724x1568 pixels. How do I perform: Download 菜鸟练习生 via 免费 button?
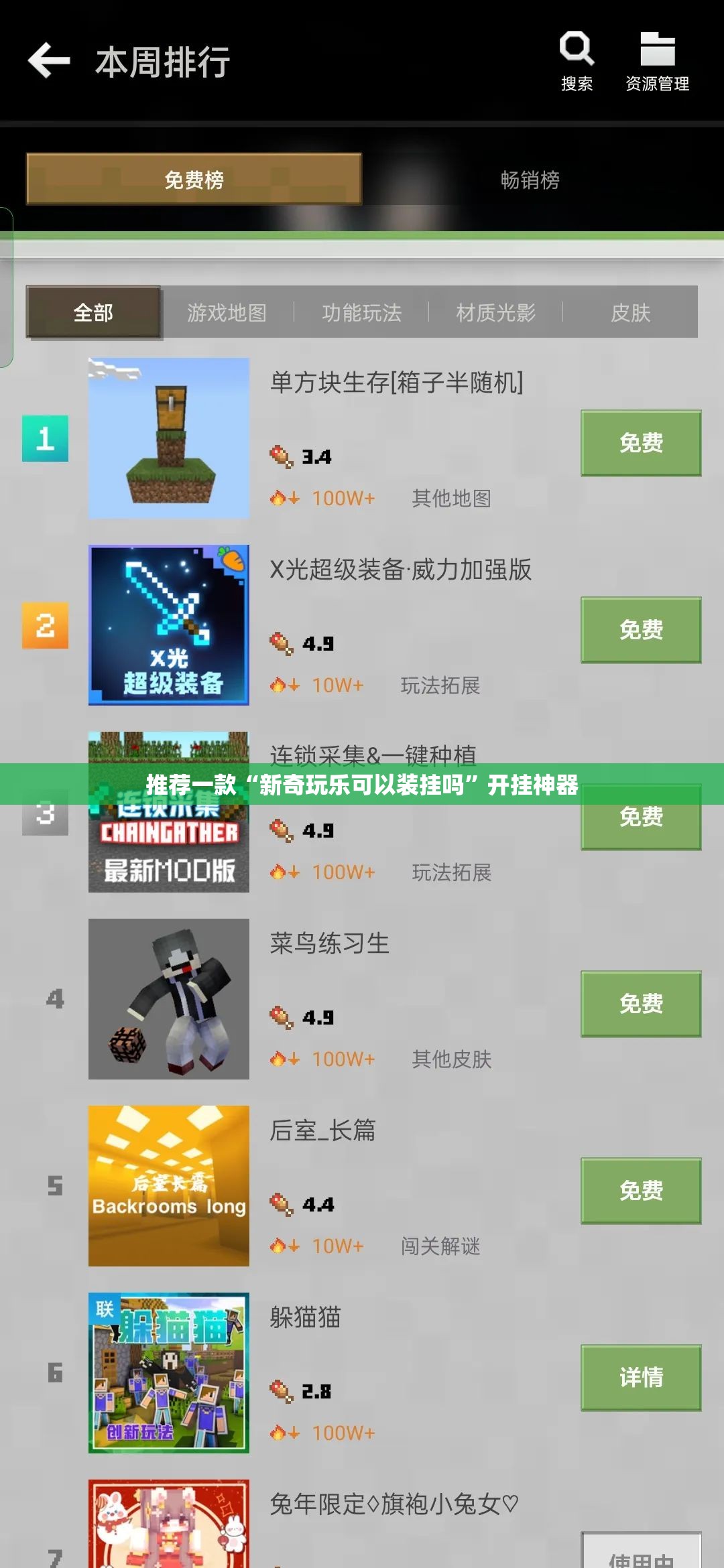(x=641, y=1004)
